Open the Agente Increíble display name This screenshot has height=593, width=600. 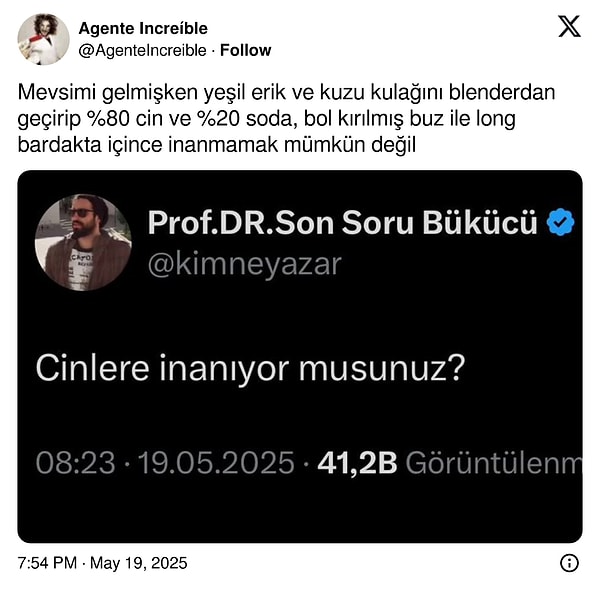(x=143, y=29)
